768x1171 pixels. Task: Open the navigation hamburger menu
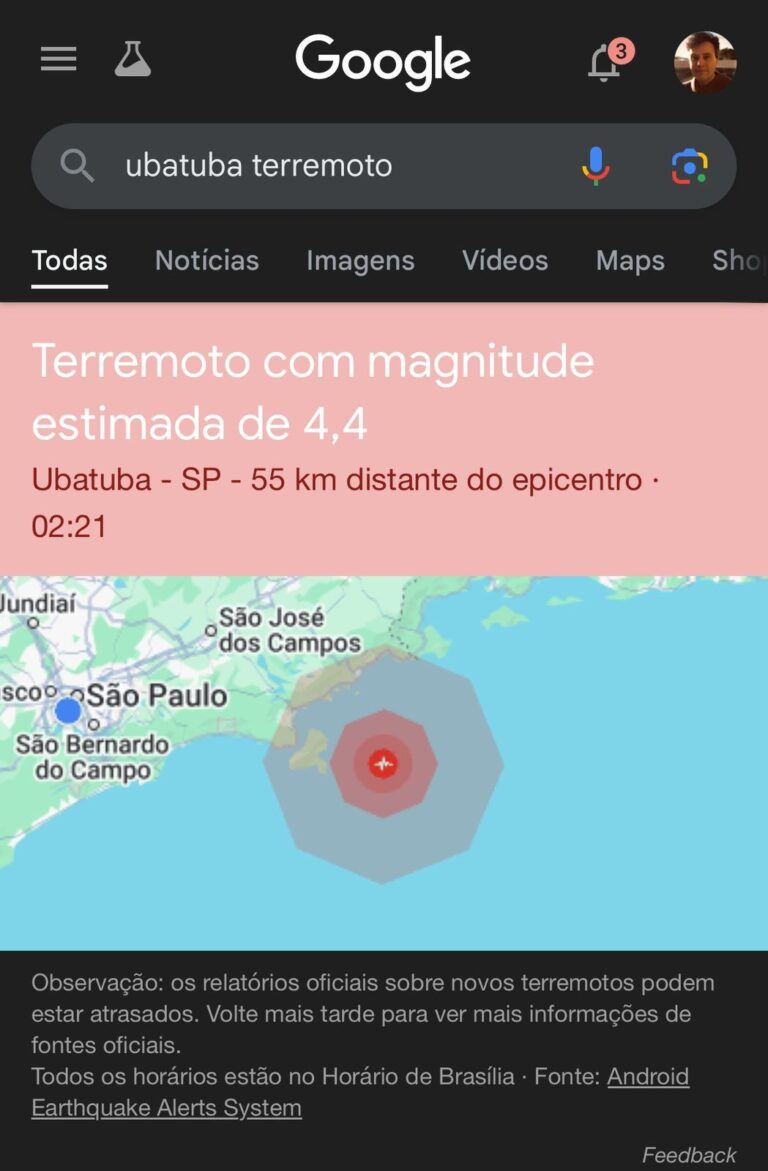pos(58,59)
